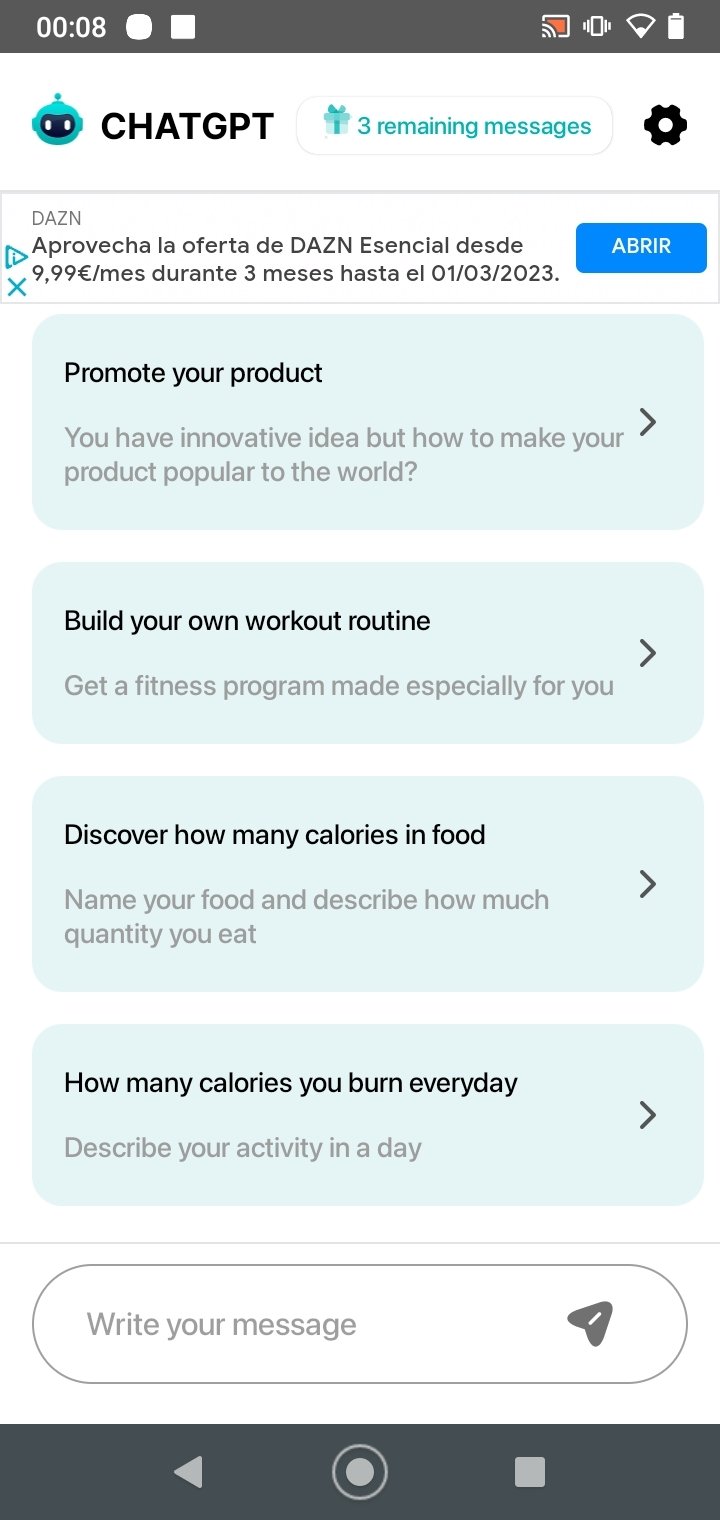Open the Promote your product prompt
Image resolution: width=720 pixels, height=1520 pixels.
pyautogui.click(x=368, y=422)
